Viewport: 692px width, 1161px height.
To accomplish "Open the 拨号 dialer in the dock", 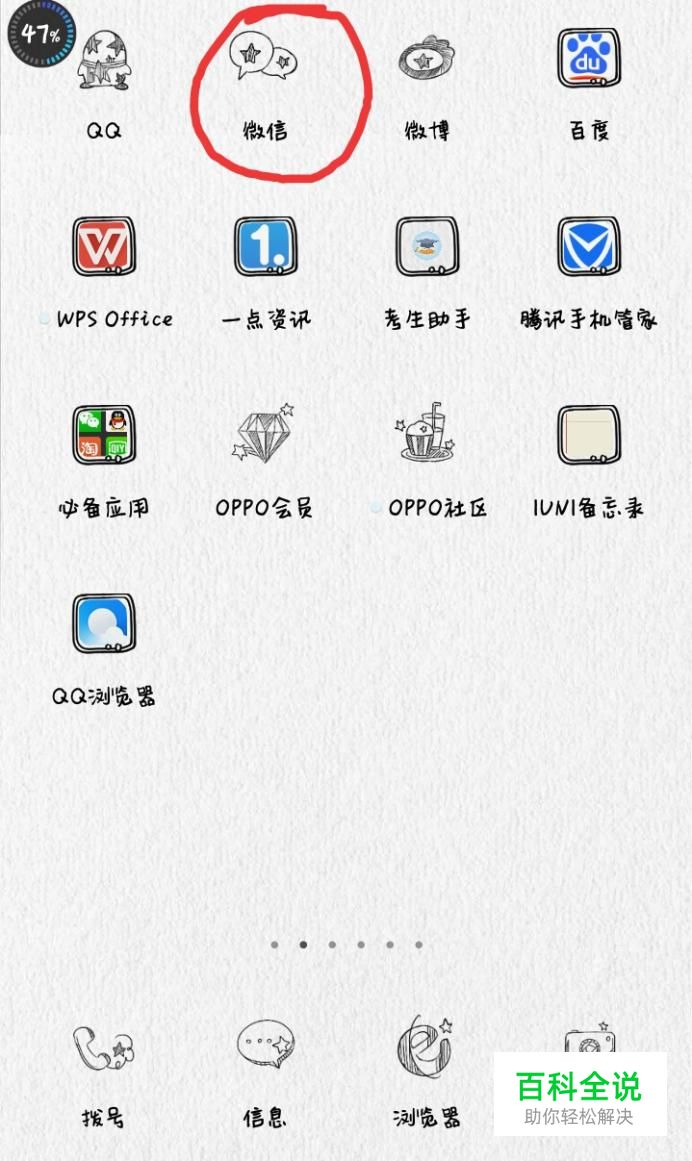I will (104, 1050).
